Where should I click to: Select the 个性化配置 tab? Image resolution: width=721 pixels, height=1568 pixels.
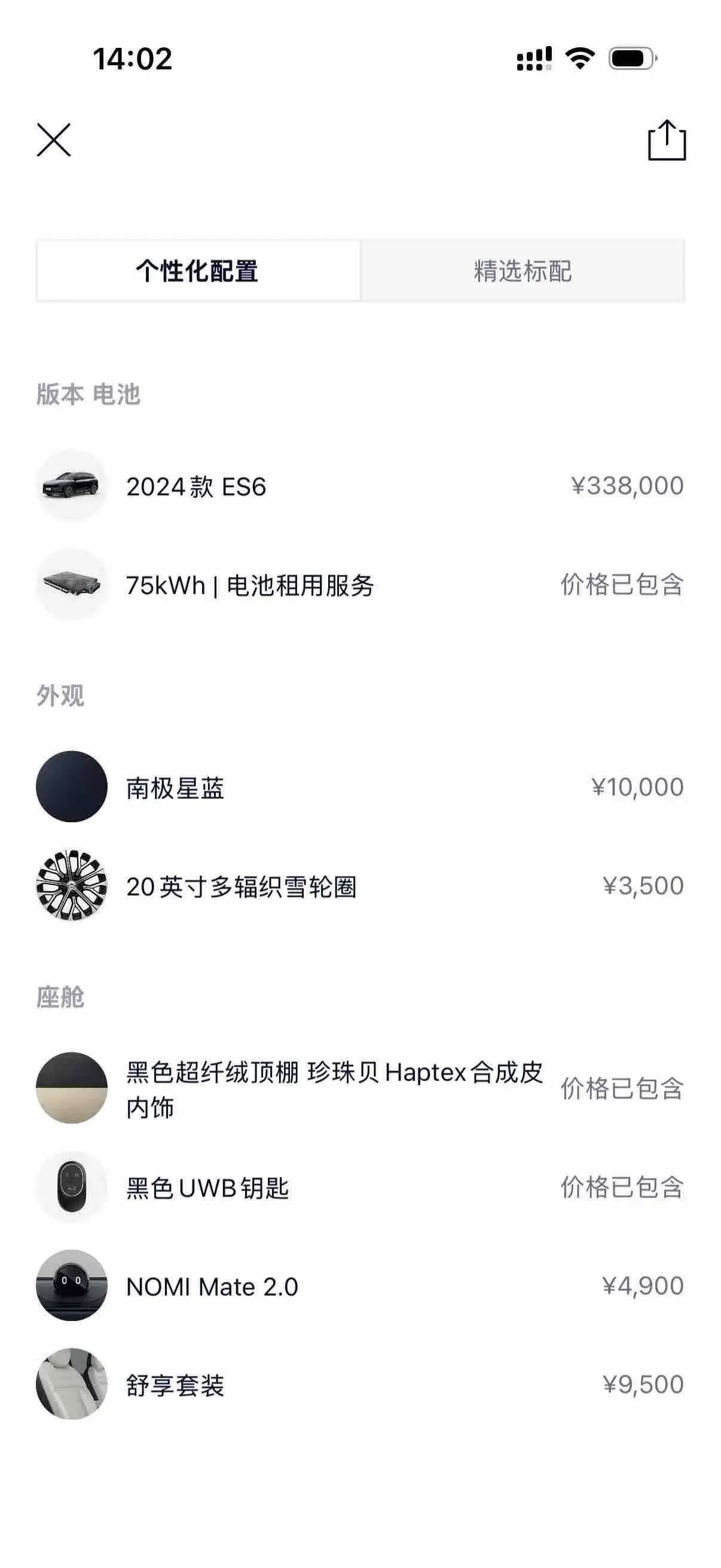pos(198,271)
